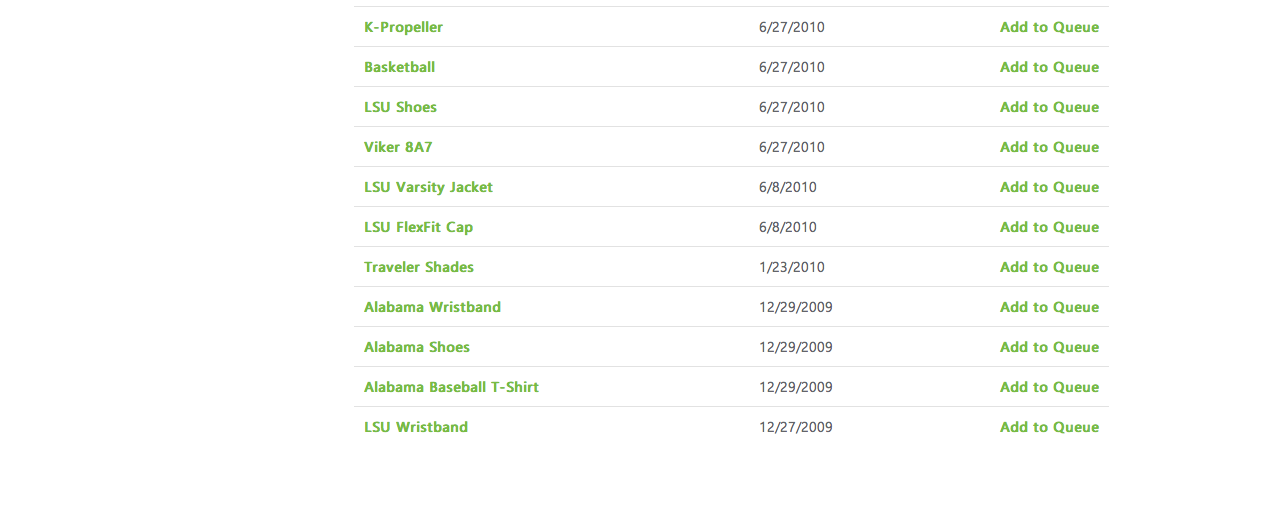This screenshot has height=509, width=1262.
Task: Add Alabama Wristband to queue
Action: coord(1049,307)
